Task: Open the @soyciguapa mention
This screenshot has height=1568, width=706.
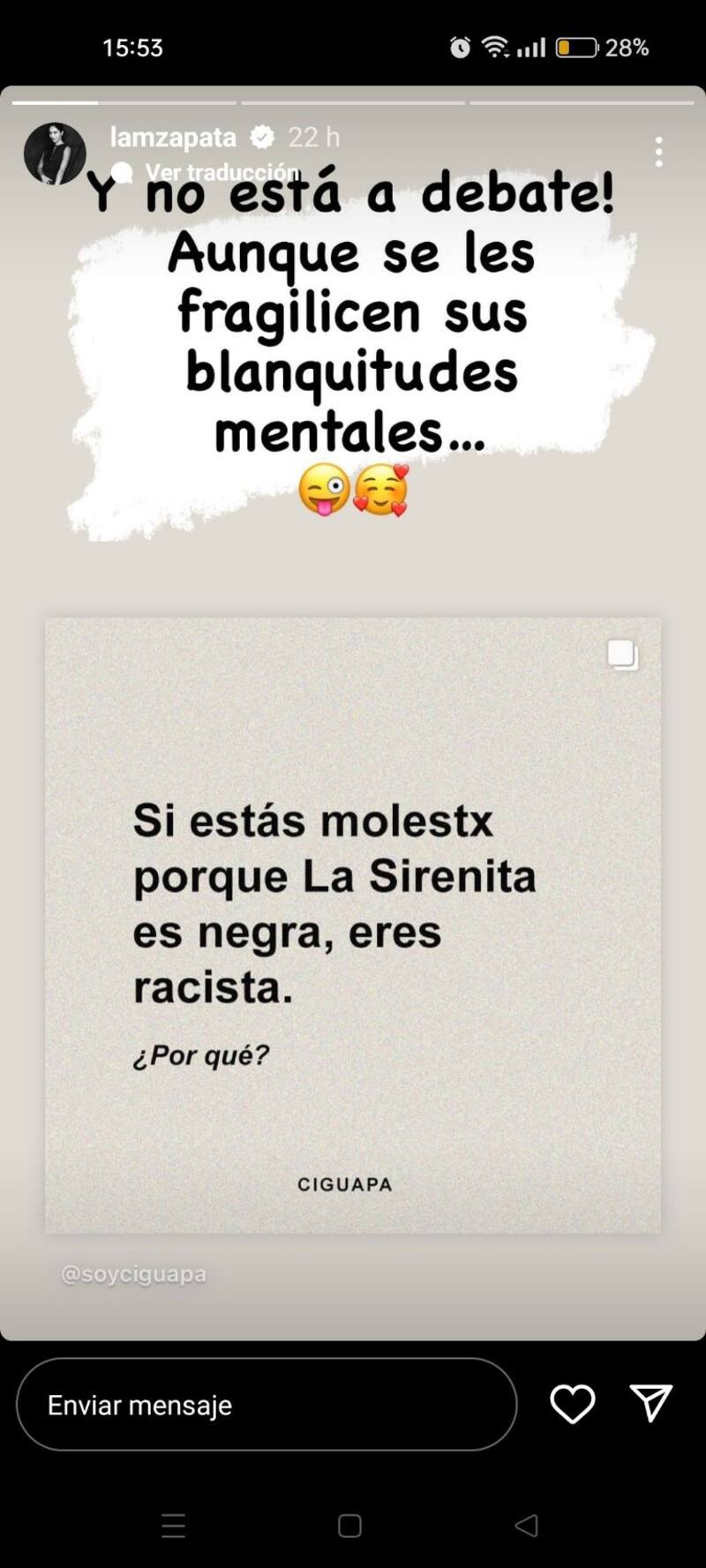Action: point(133,1274)
